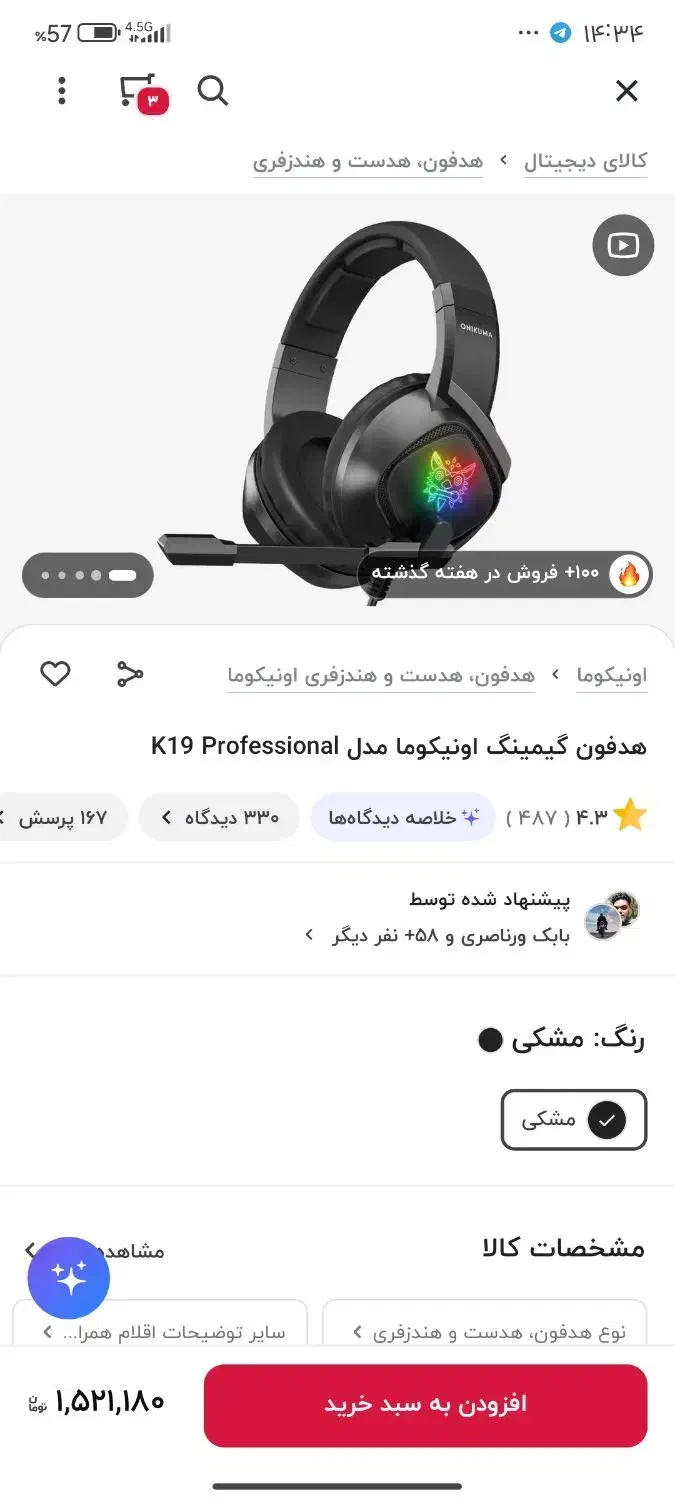Image resolution: width=675 pixels, height=1500 pixels.
Task: Open the top هدفون، هدست و هندزفری breadcrumb
Action: [367, 161]
